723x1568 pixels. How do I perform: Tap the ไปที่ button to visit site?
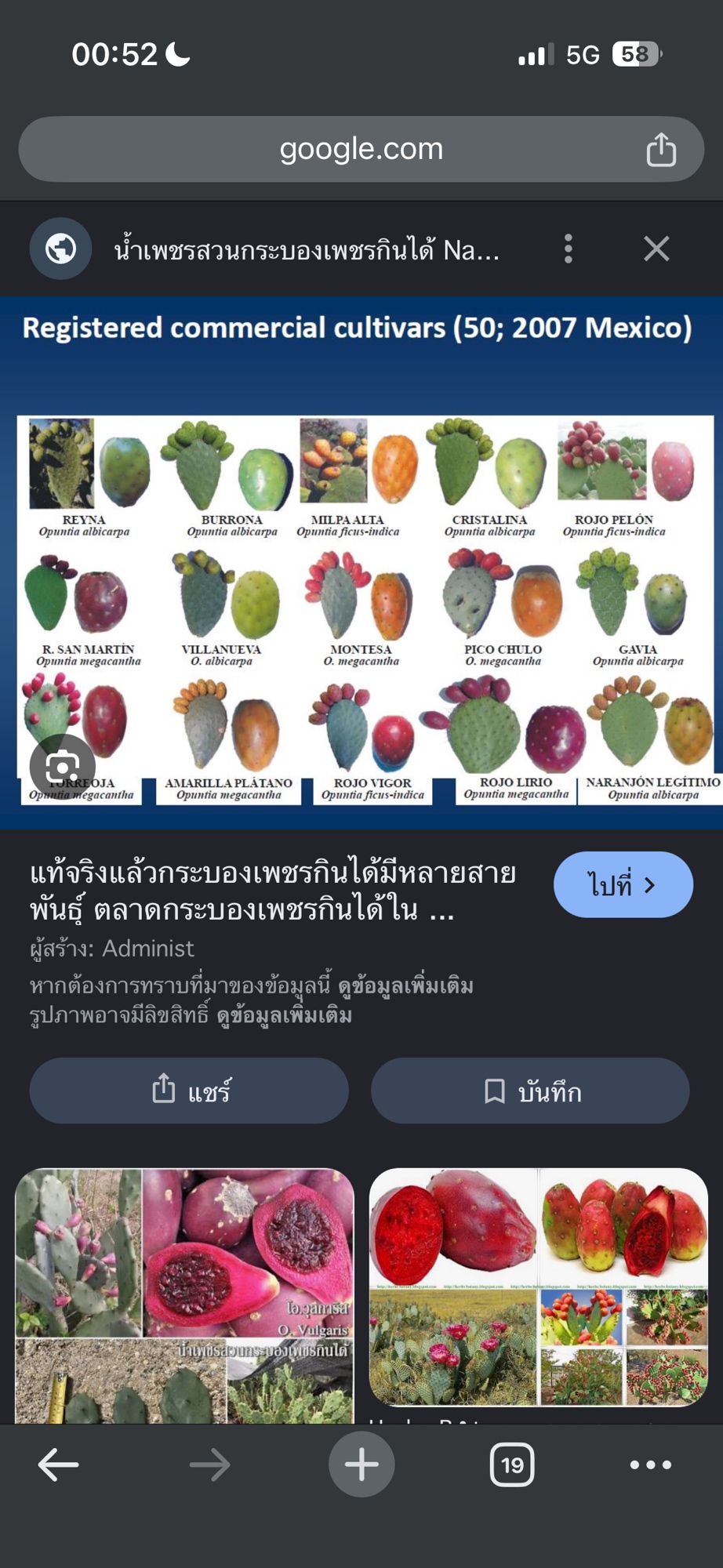623,885
